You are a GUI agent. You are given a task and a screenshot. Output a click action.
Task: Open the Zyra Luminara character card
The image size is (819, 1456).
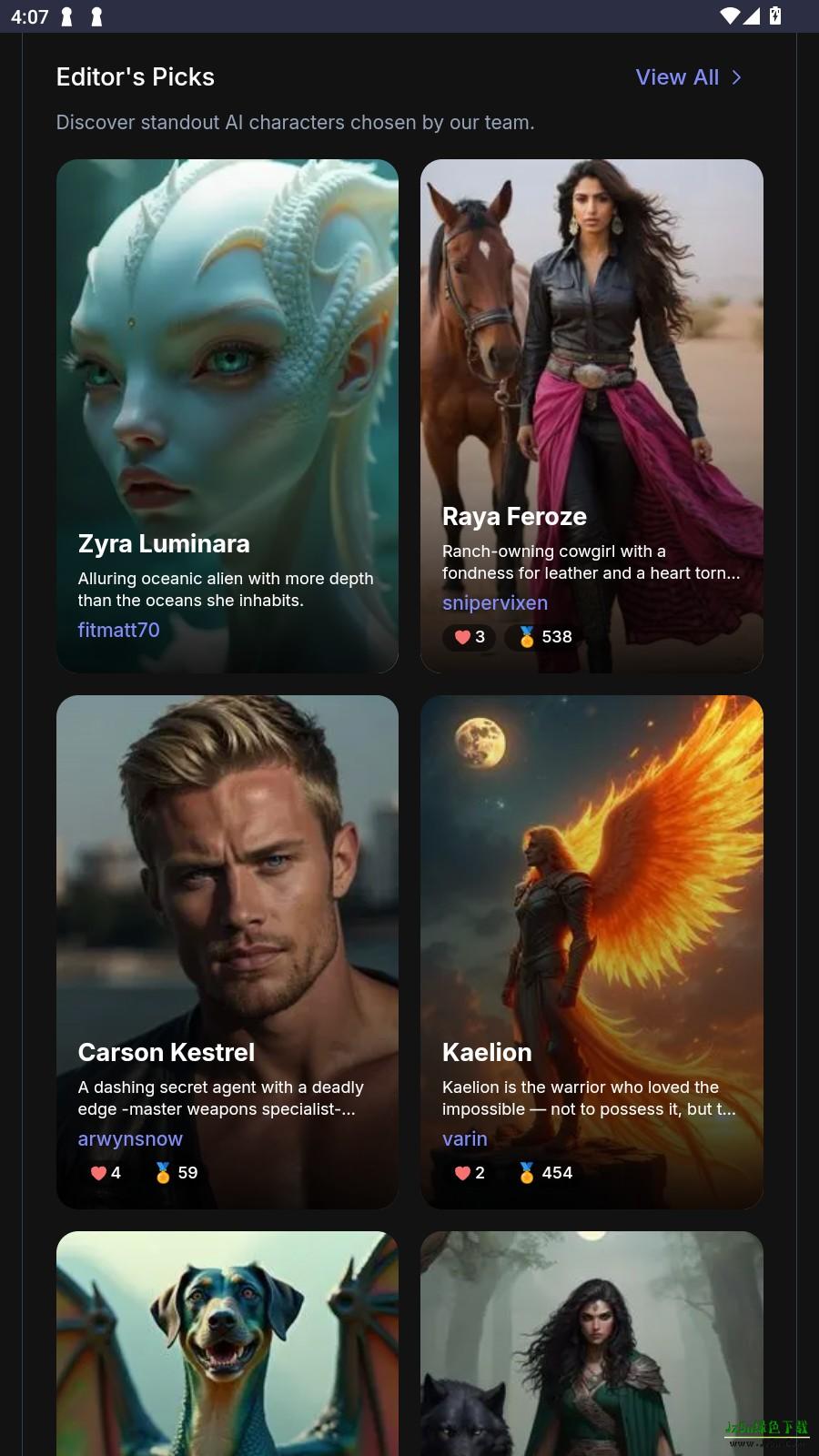click(x=227, y=364)
